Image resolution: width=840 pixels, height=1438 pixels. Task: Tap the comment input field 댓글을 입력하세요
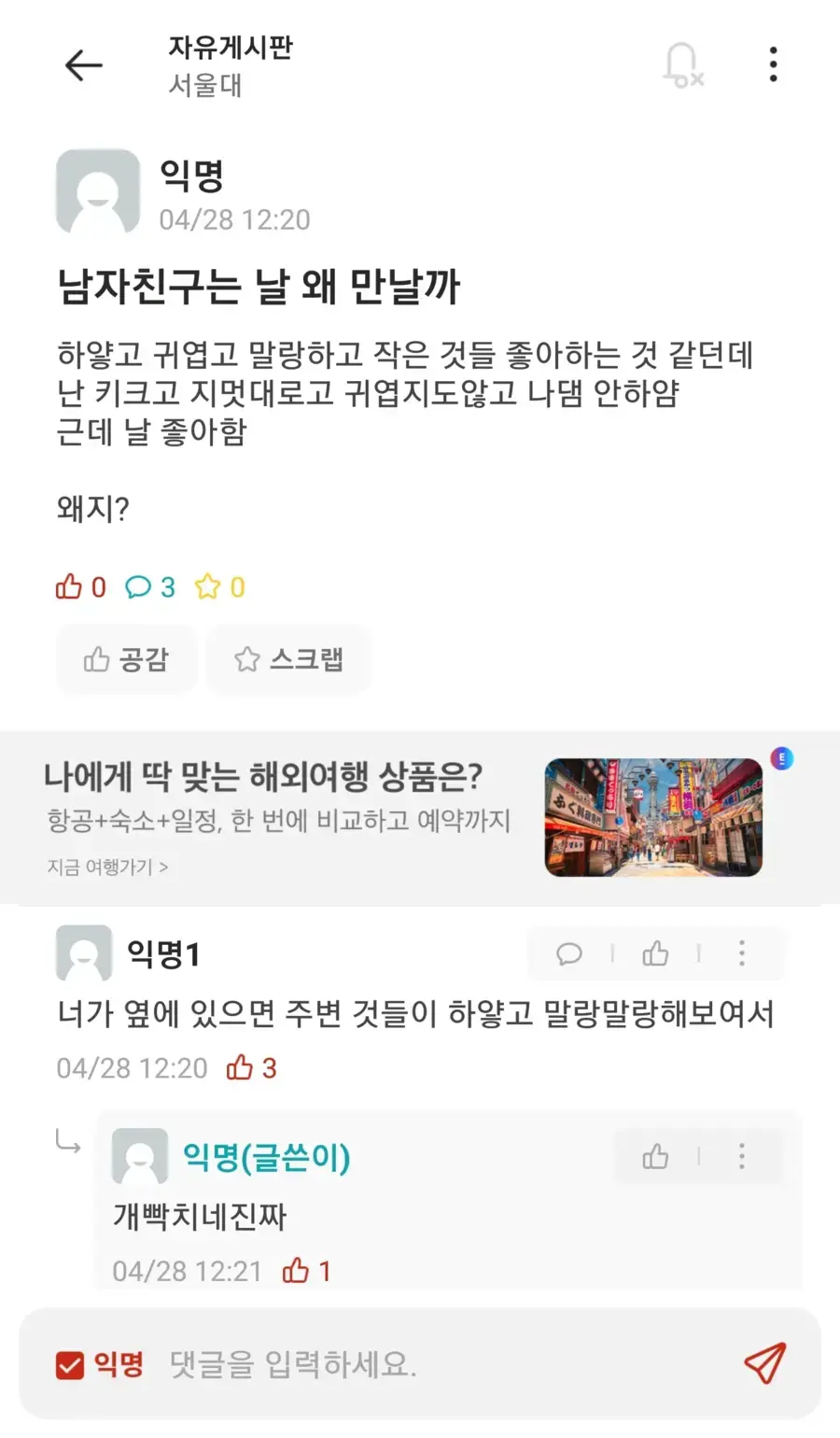click(x=373, y=1365)
